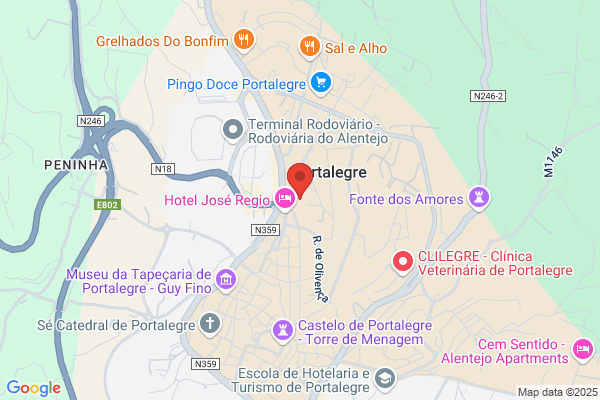Open the Fonte dos Amores attraction marker
This screenshot has width=600, height=400.
pos(479,198)
